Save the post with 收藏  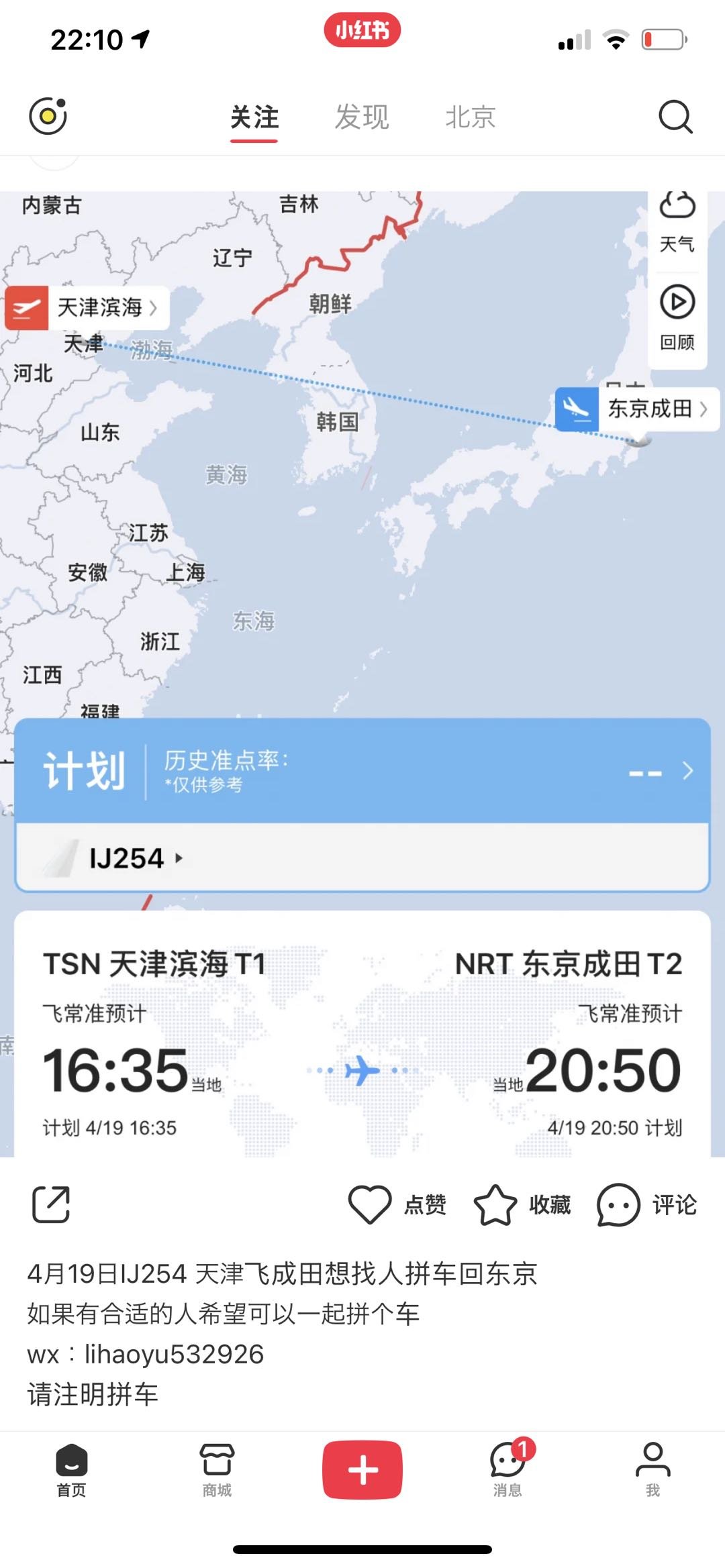pos(522,1205)
